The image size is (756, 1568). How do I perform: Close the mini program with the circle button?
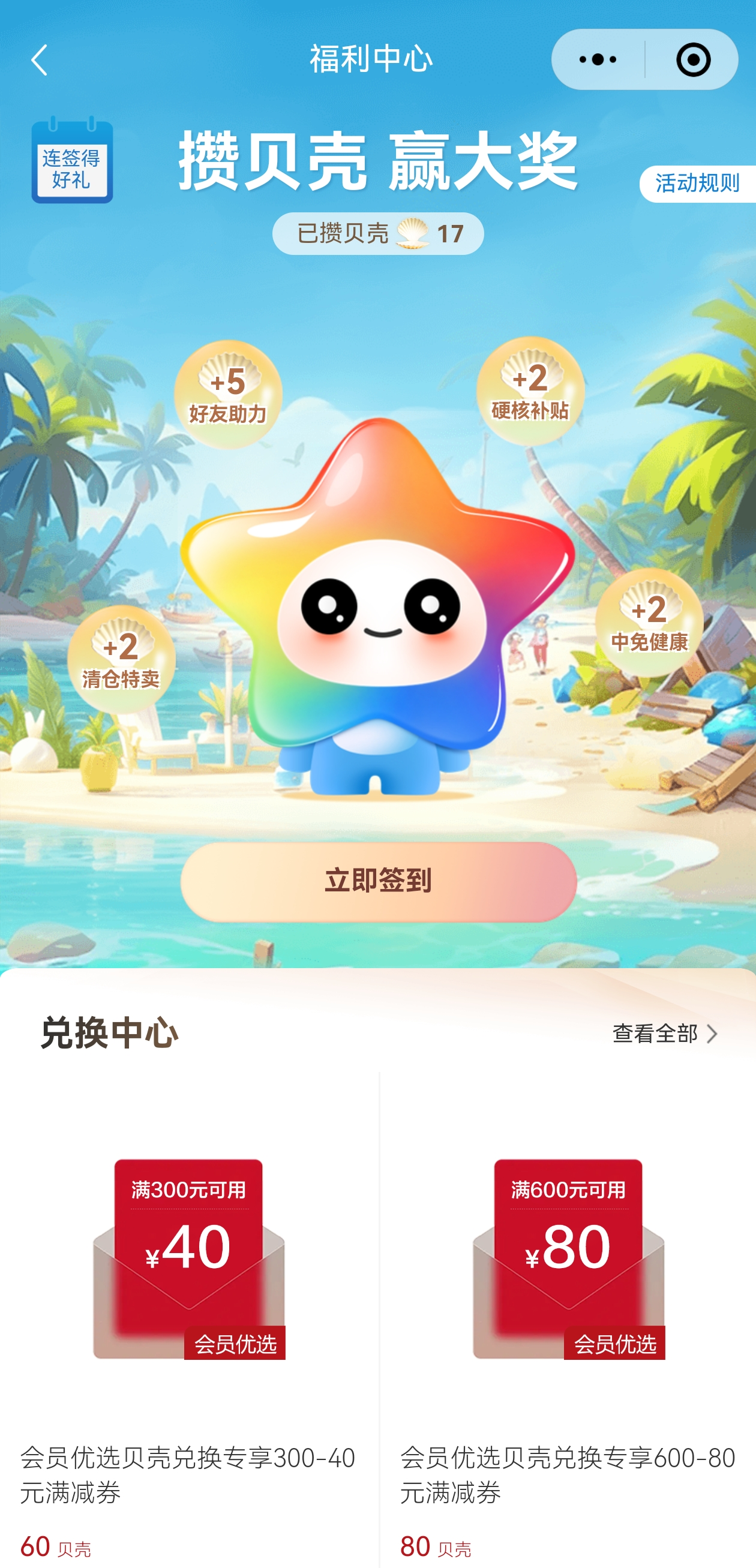(694, 59)
